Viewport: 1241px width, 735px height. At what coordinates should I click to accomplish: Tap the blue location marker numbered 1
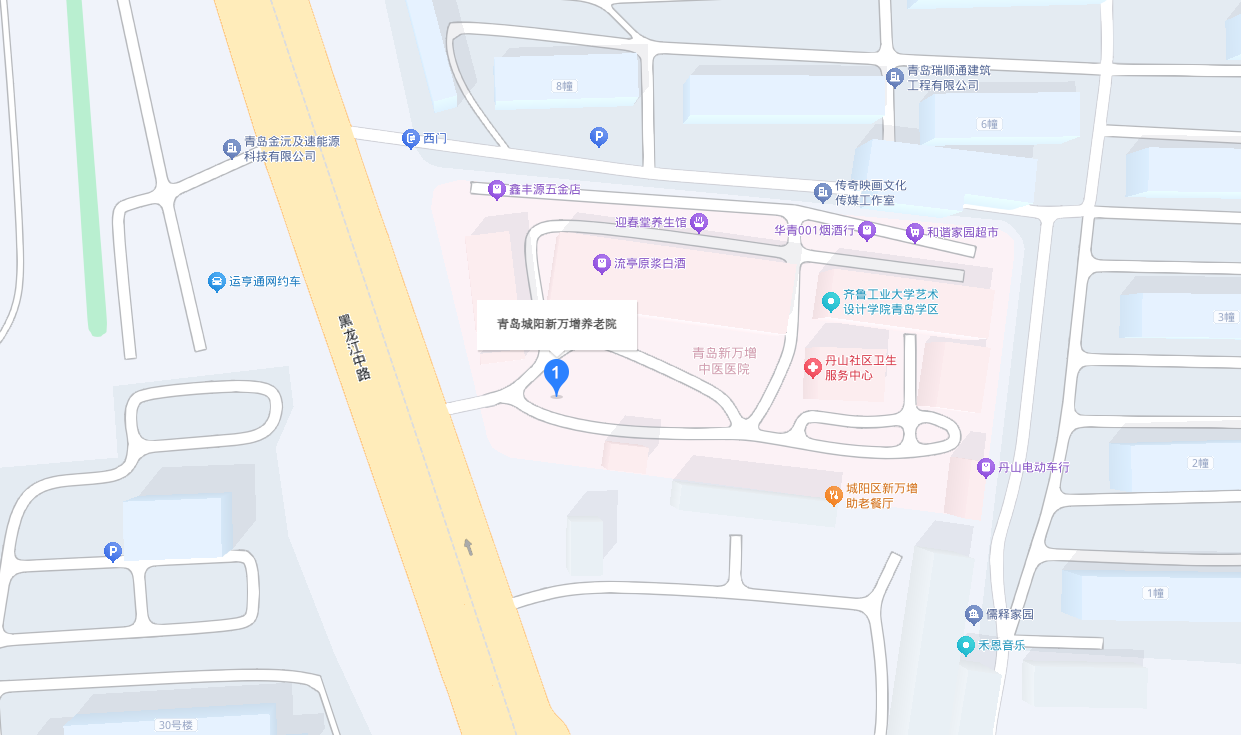556,376
